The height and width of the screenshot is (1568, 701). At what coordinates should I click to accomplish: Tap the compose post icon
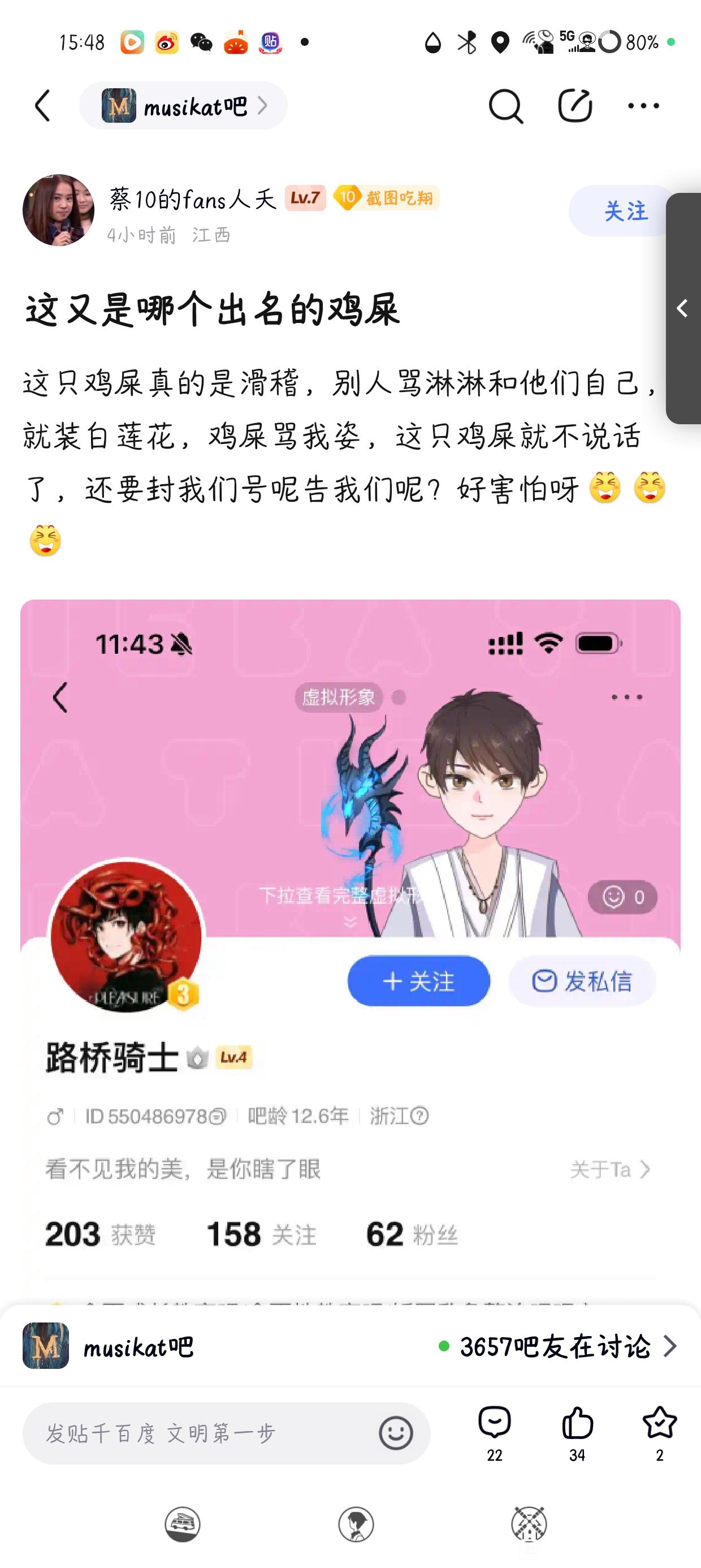click(575, 106)
